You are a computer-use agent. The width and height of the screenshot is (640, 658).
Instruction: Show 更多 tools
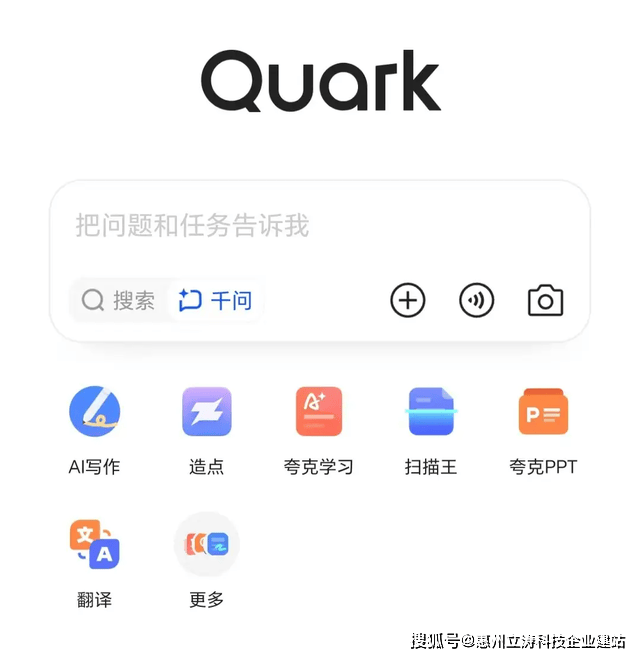point(207,545)
